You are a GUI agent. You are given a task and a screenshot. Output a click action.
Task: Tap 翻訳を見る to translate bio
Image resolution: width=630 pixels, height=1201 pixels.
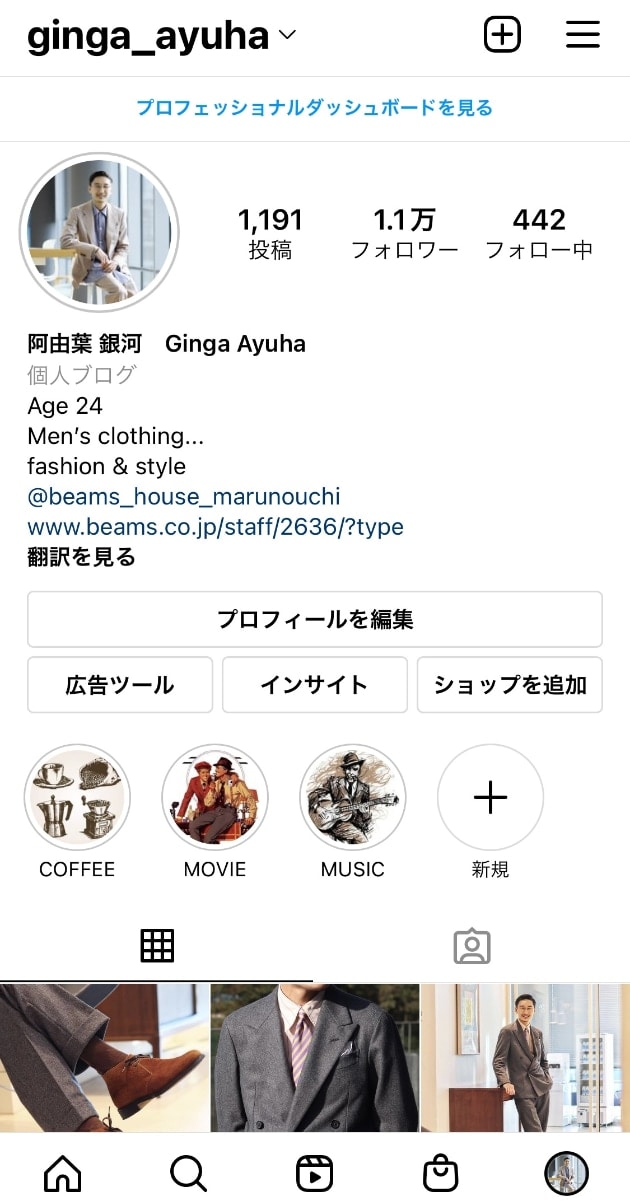pyautogui.click(x=81, y=557)
